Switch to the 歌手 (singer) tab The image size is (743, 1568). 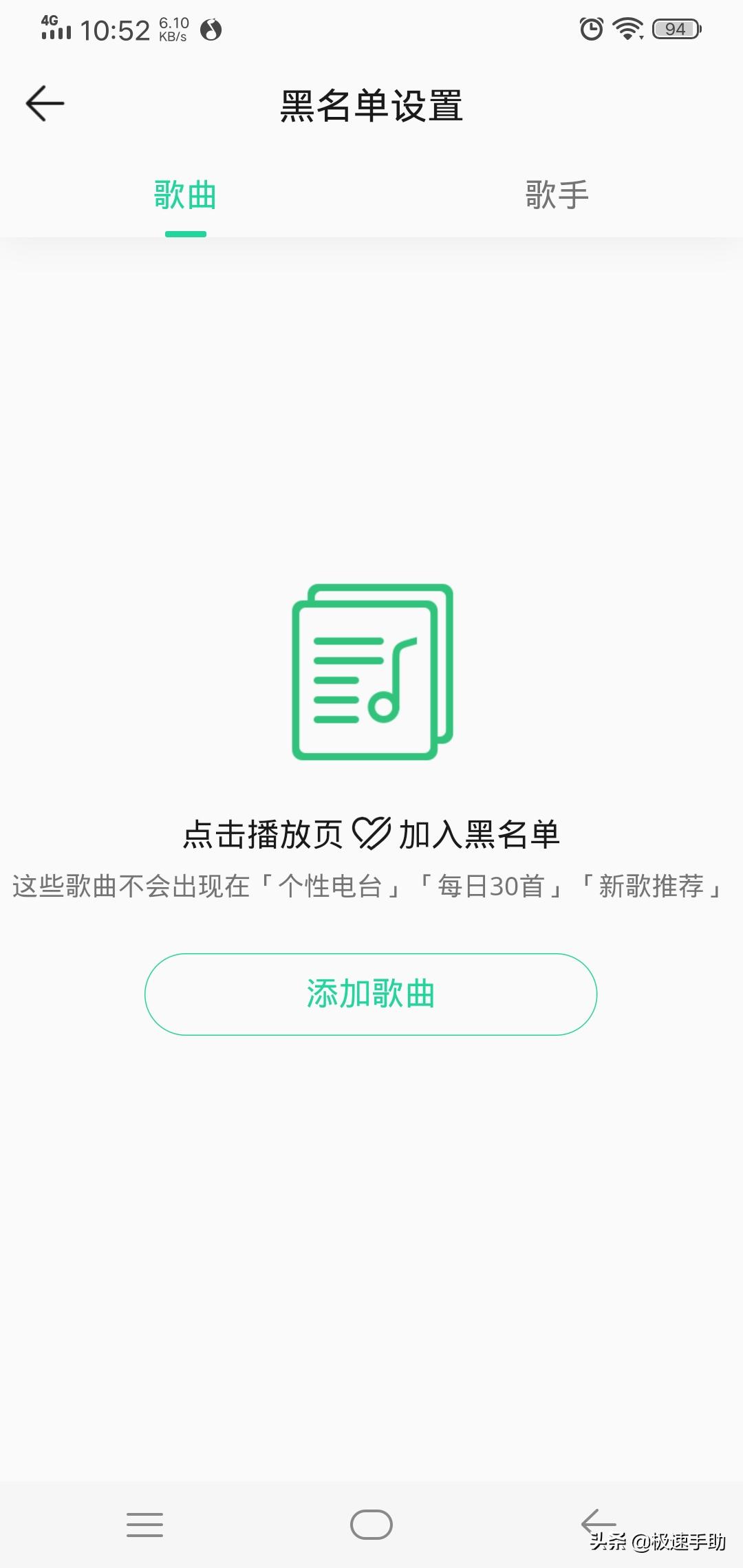coord(556,195)
